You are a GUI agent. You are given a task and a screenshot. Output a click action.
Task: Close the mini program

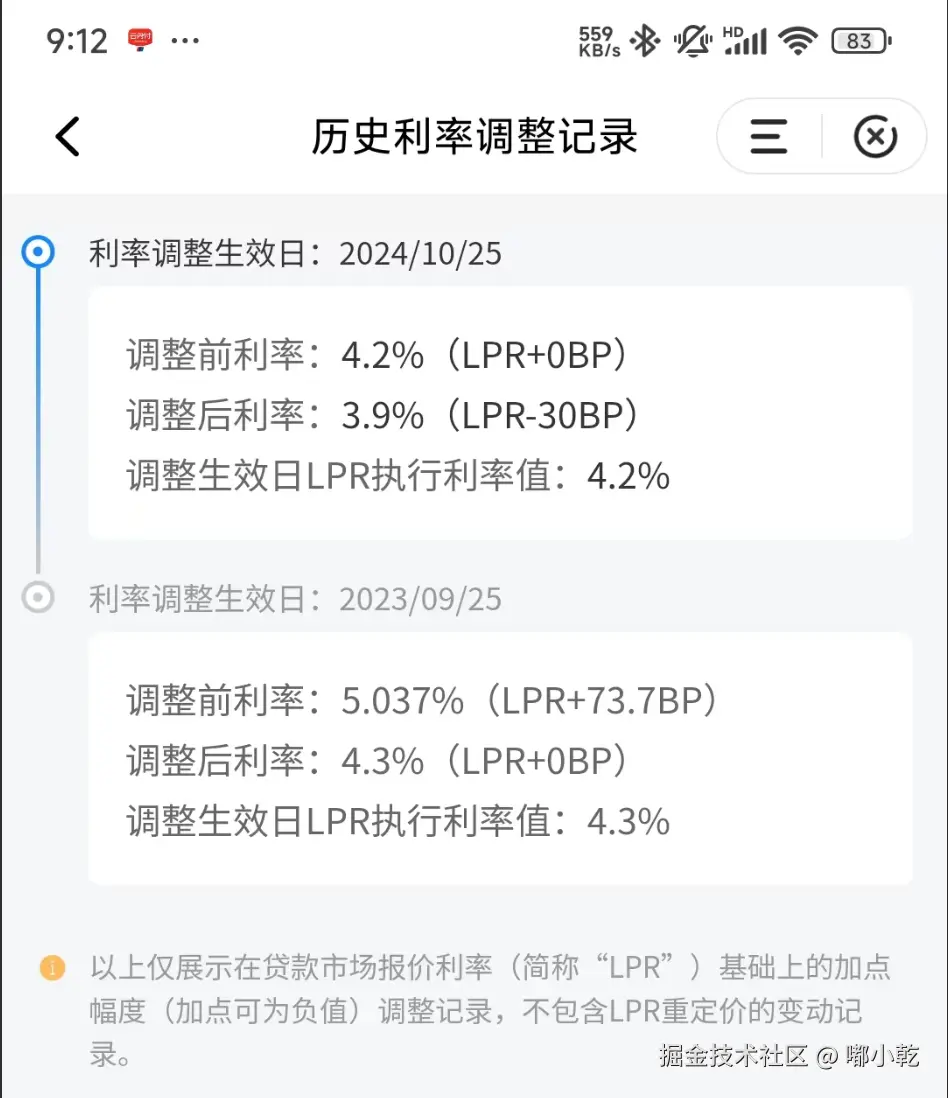coord(875,137)
